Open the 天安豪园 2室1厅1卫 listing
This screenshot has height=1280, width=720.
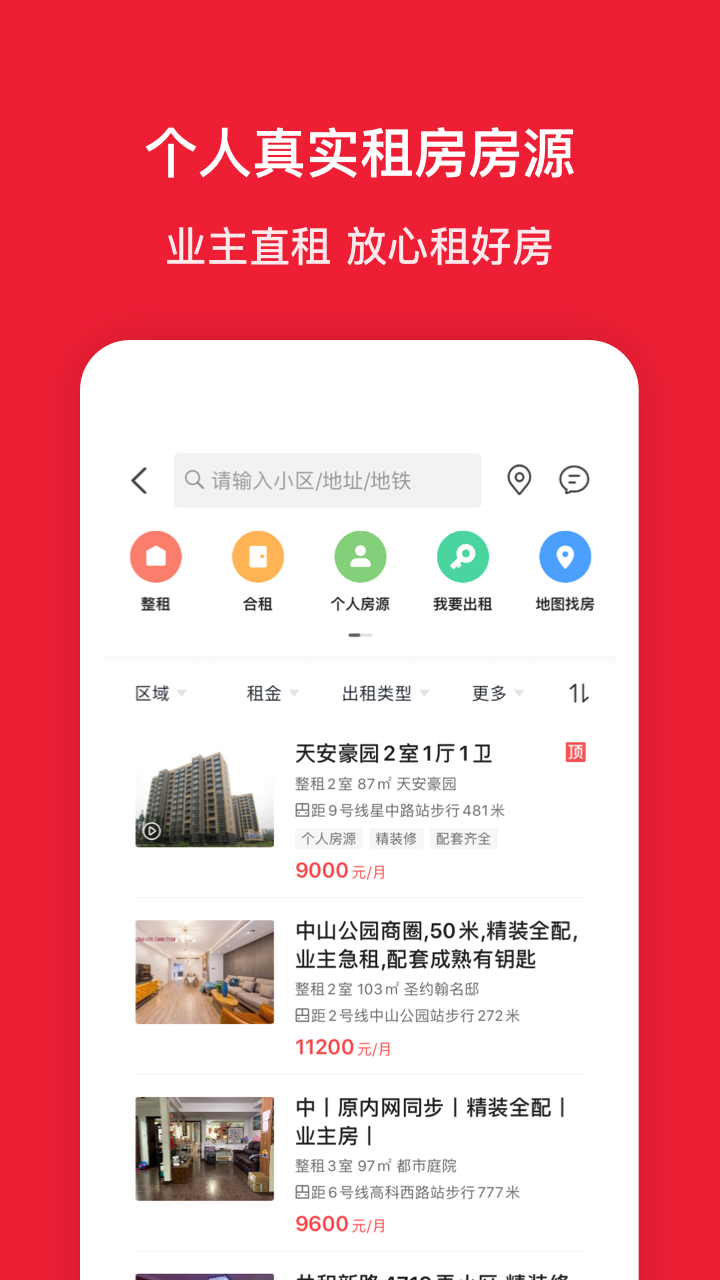point(394,753)
